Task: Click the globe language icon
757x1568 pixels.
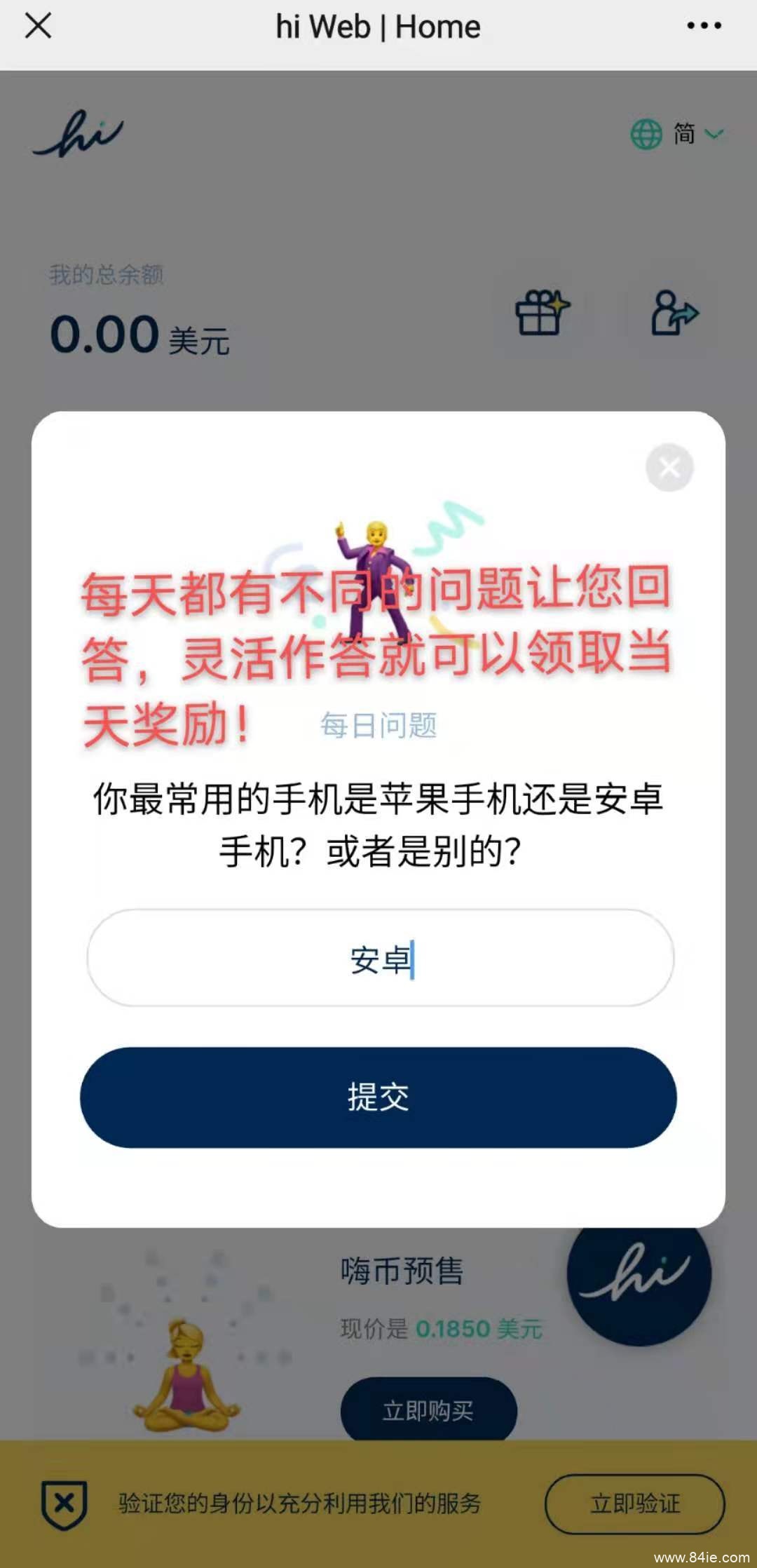Action: point(646,132)
